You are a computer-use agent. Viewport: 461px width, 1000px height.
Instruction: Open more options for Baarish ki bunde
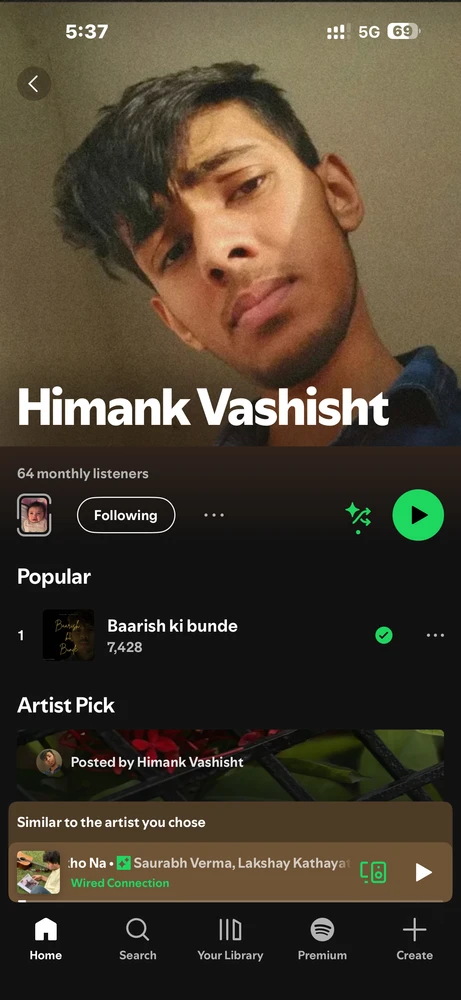pyautogui.click(x=435, y=635)
